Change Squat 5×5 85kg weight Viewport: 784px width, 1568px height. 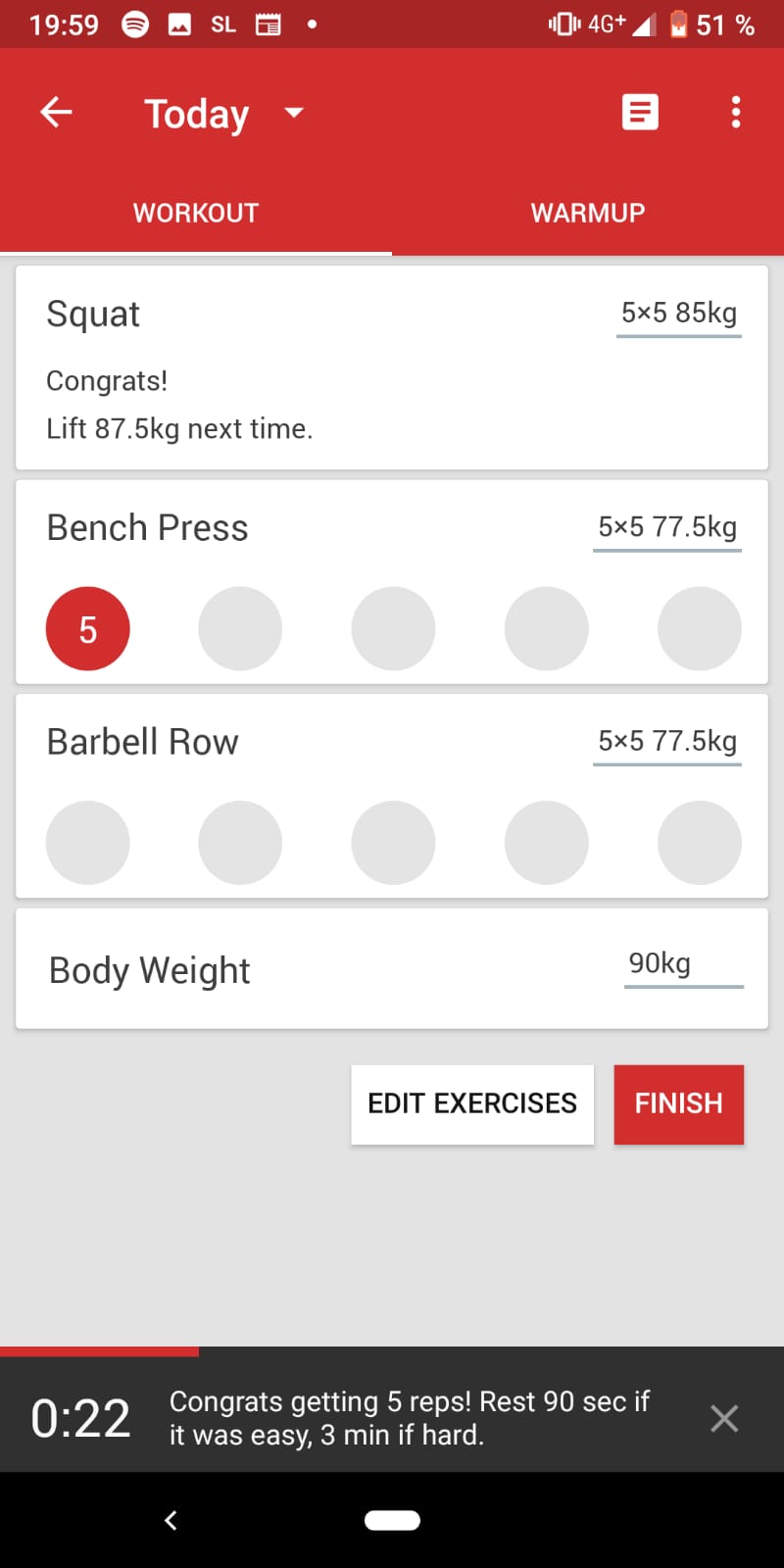coord(678,314)
